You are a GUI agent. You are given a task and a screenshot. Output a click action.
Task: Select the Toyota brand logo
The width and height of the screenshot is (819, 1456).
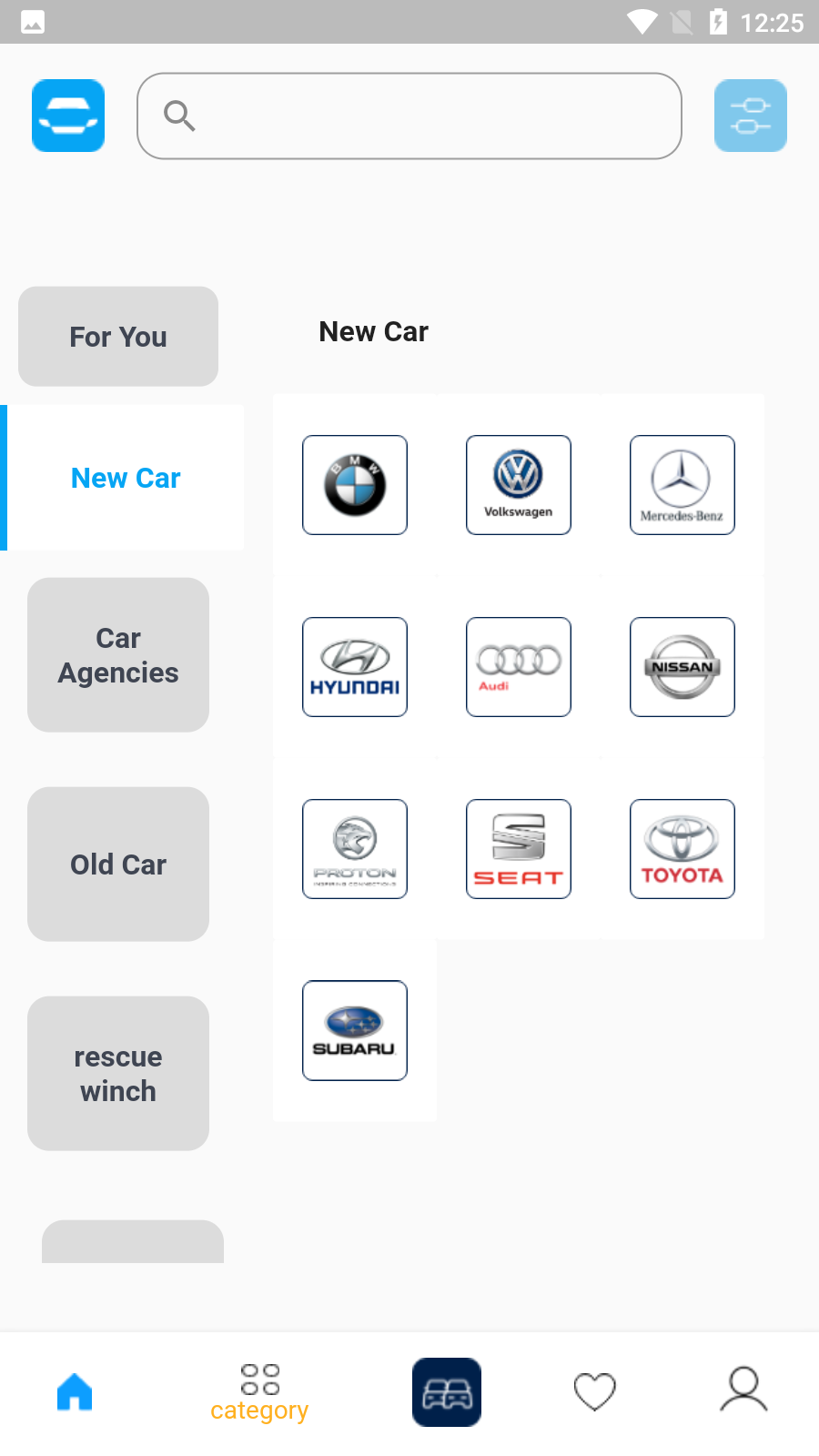682,848
